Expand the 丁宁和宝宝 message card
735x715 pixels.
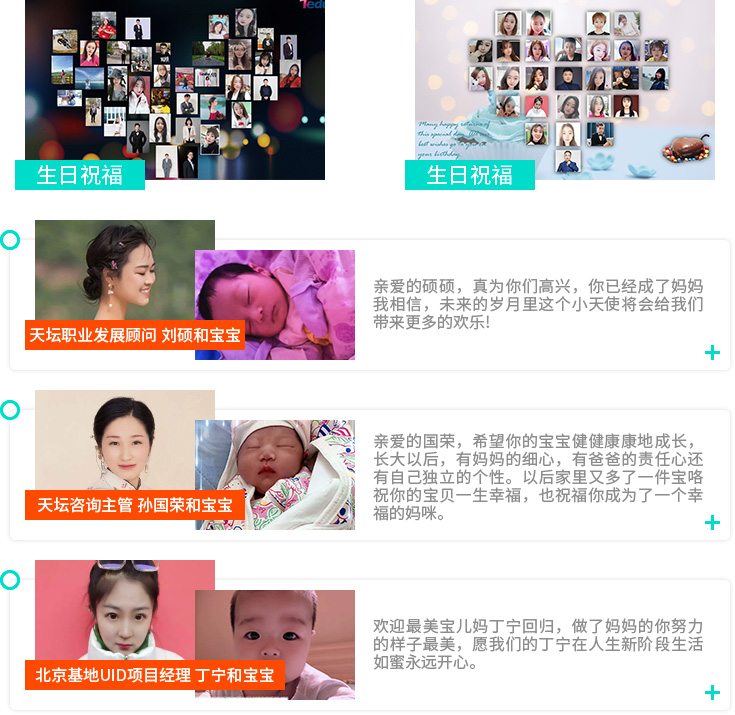tap(712, 692)
